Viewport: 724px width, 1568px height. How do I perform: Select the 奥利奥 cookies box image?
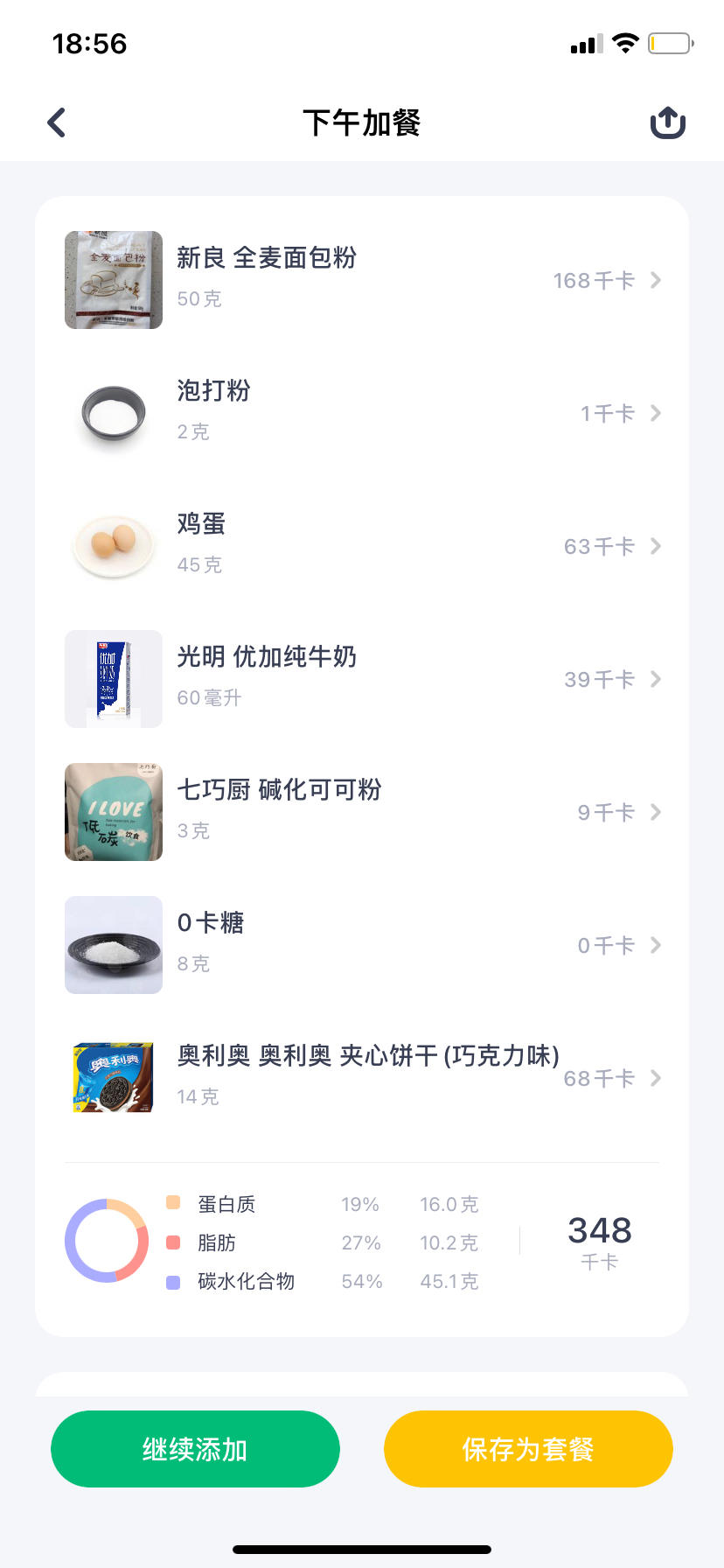point(113,1077)
